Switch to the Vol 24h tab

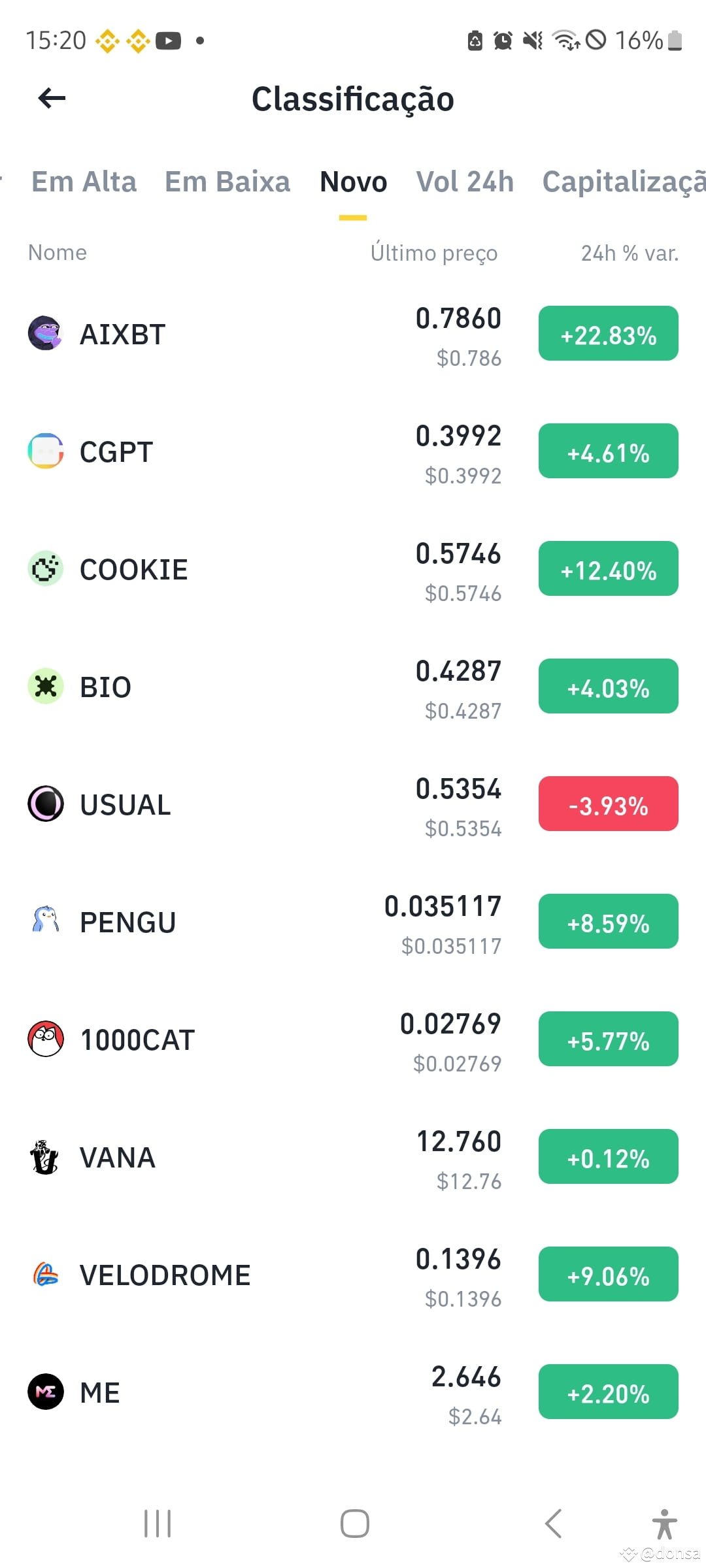pyautogui.click(x=465, y=183)
